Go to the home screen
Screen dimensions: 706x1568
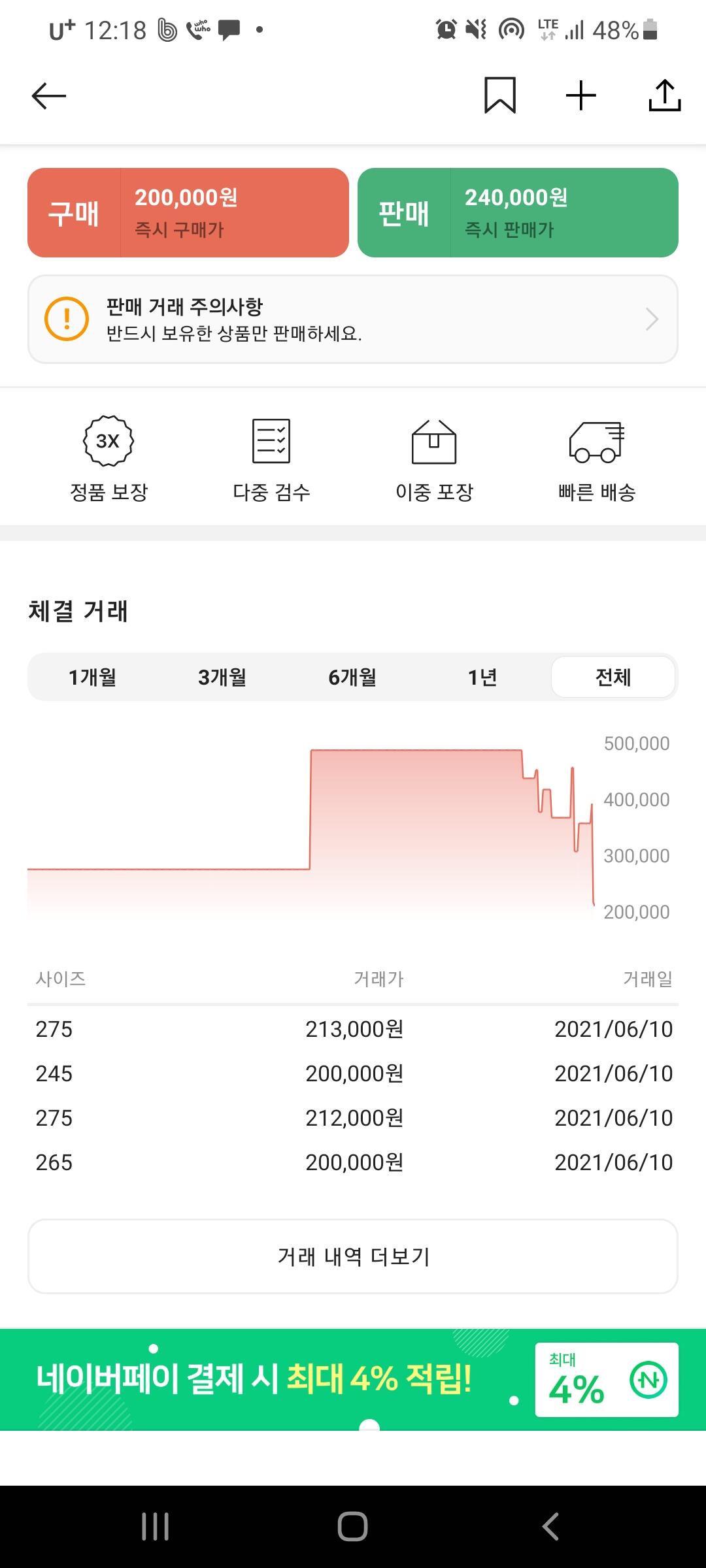[x=353, y=1526]
